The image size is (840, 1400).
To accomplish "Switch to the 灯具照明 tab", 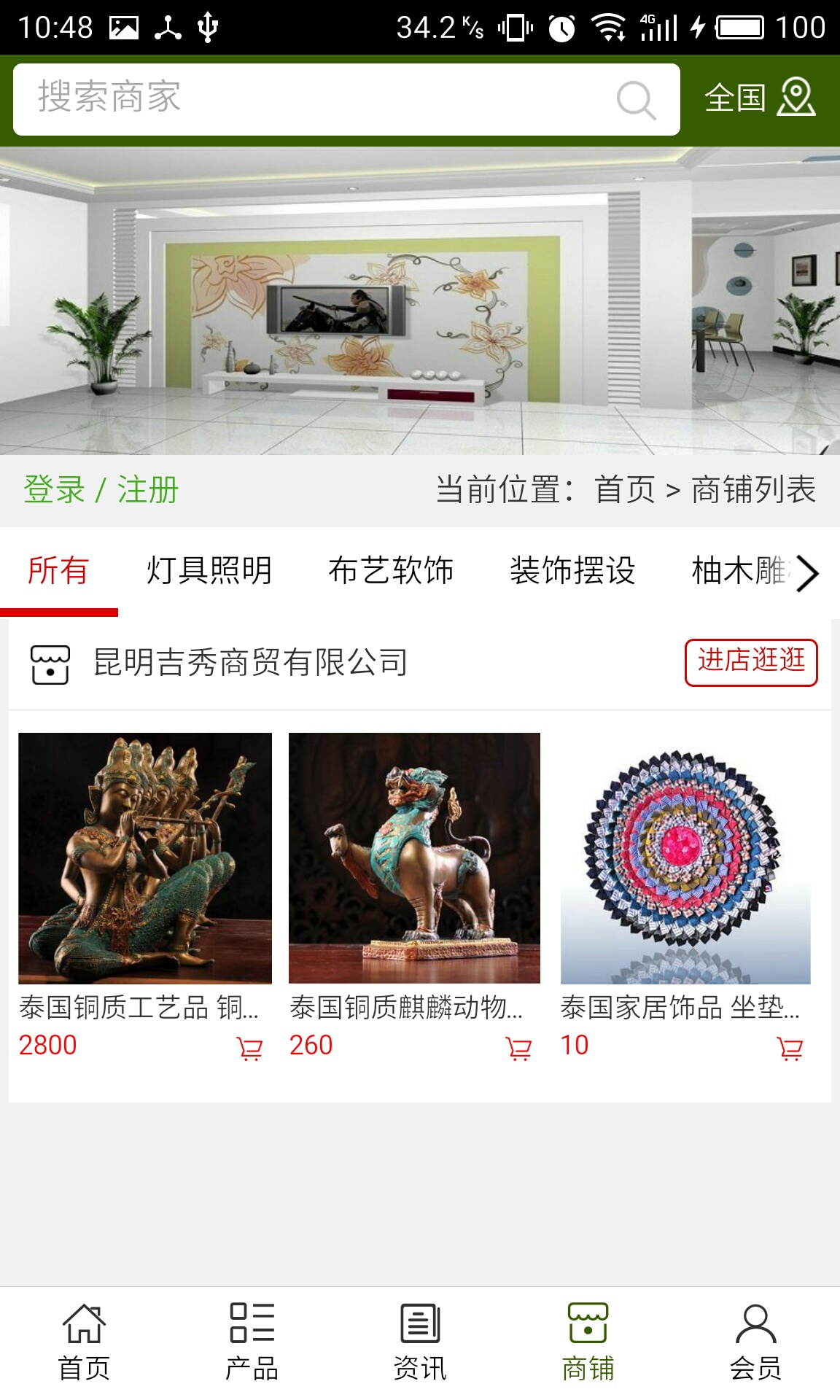I will point(209,571).
